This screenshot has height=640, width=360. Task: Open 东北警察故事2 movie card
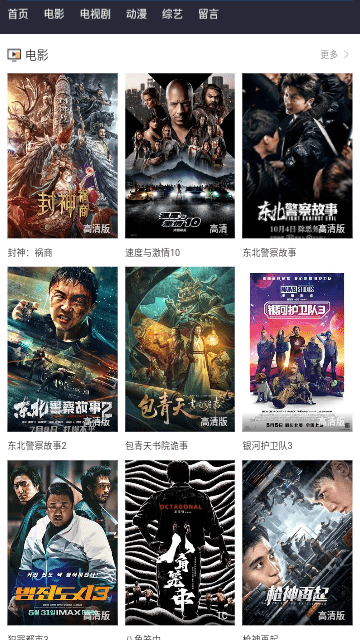(62, 349)
